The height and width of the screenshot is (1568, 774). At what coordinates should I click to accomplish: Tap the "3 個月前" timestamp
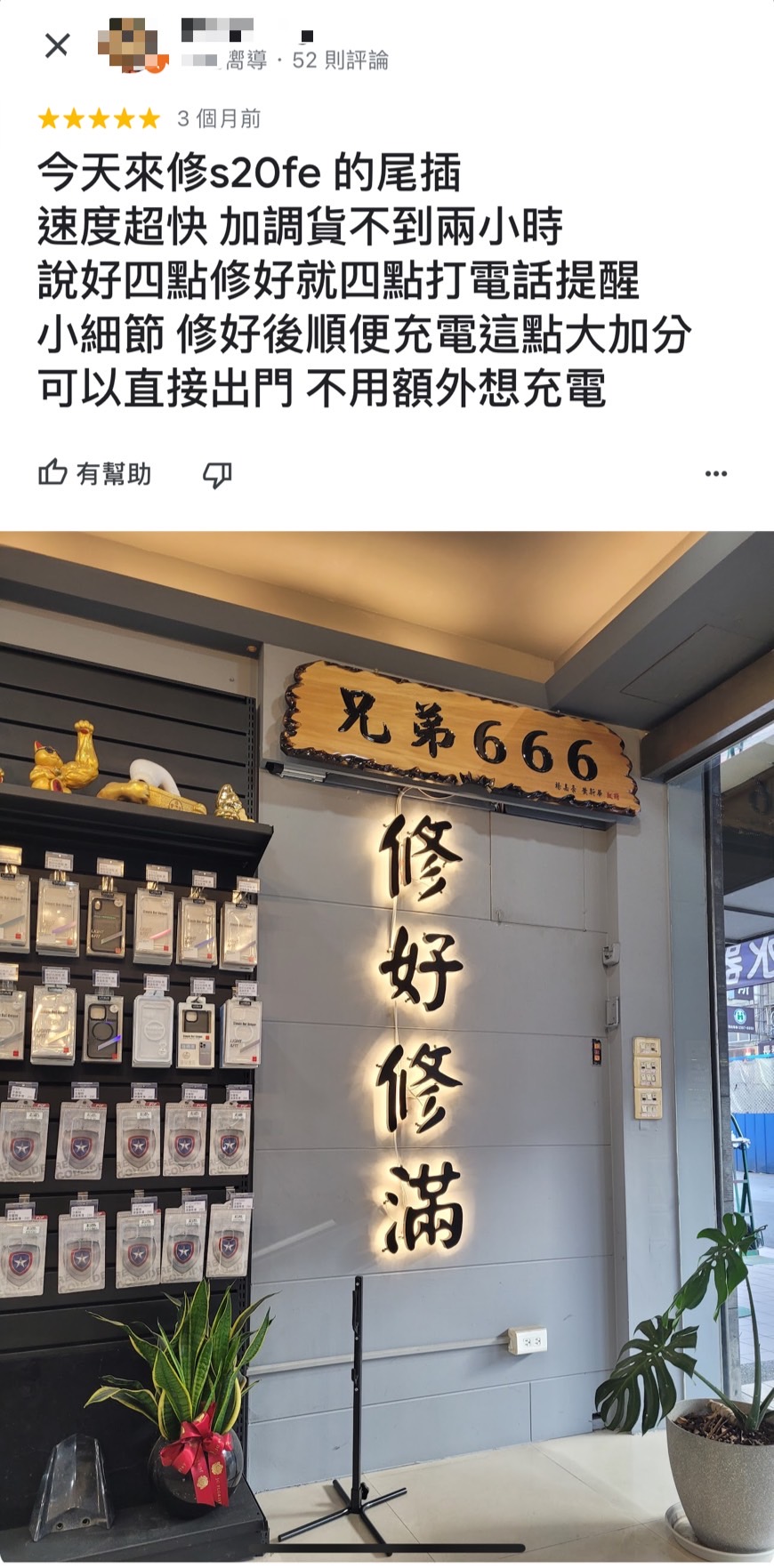216,117
